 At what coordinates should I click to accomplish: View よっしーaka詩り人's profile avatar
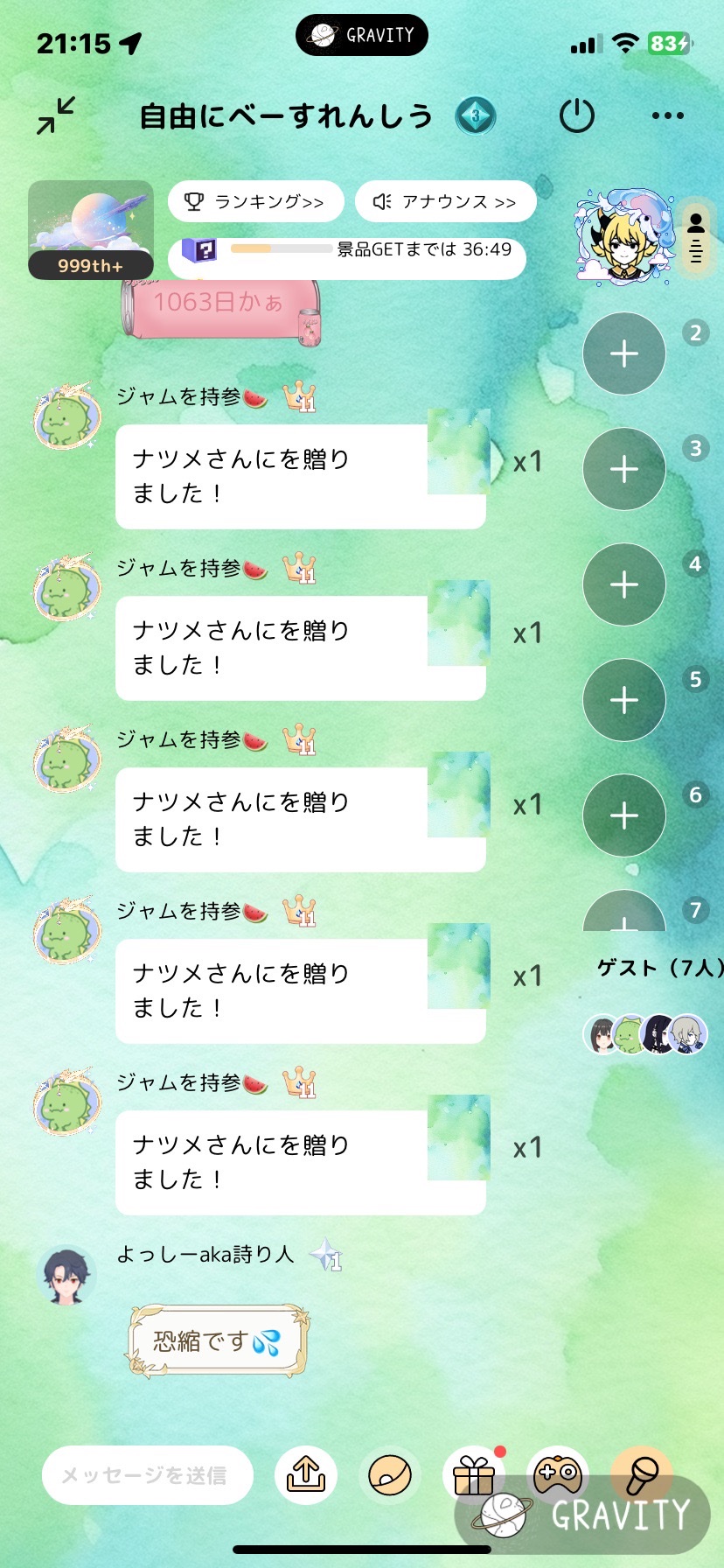tap(66, 1276)
